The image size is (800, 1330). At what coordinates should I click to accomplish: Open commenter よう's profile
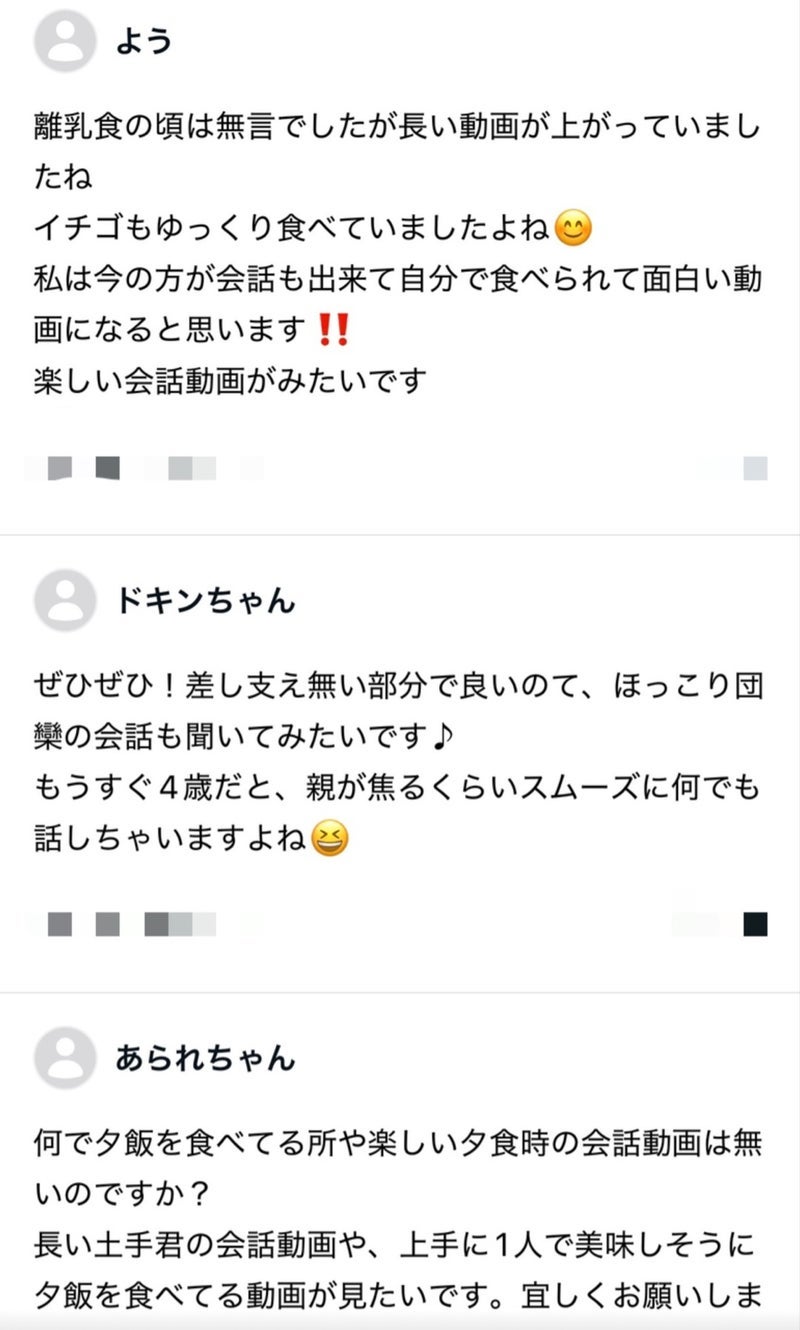pos(145,42)
